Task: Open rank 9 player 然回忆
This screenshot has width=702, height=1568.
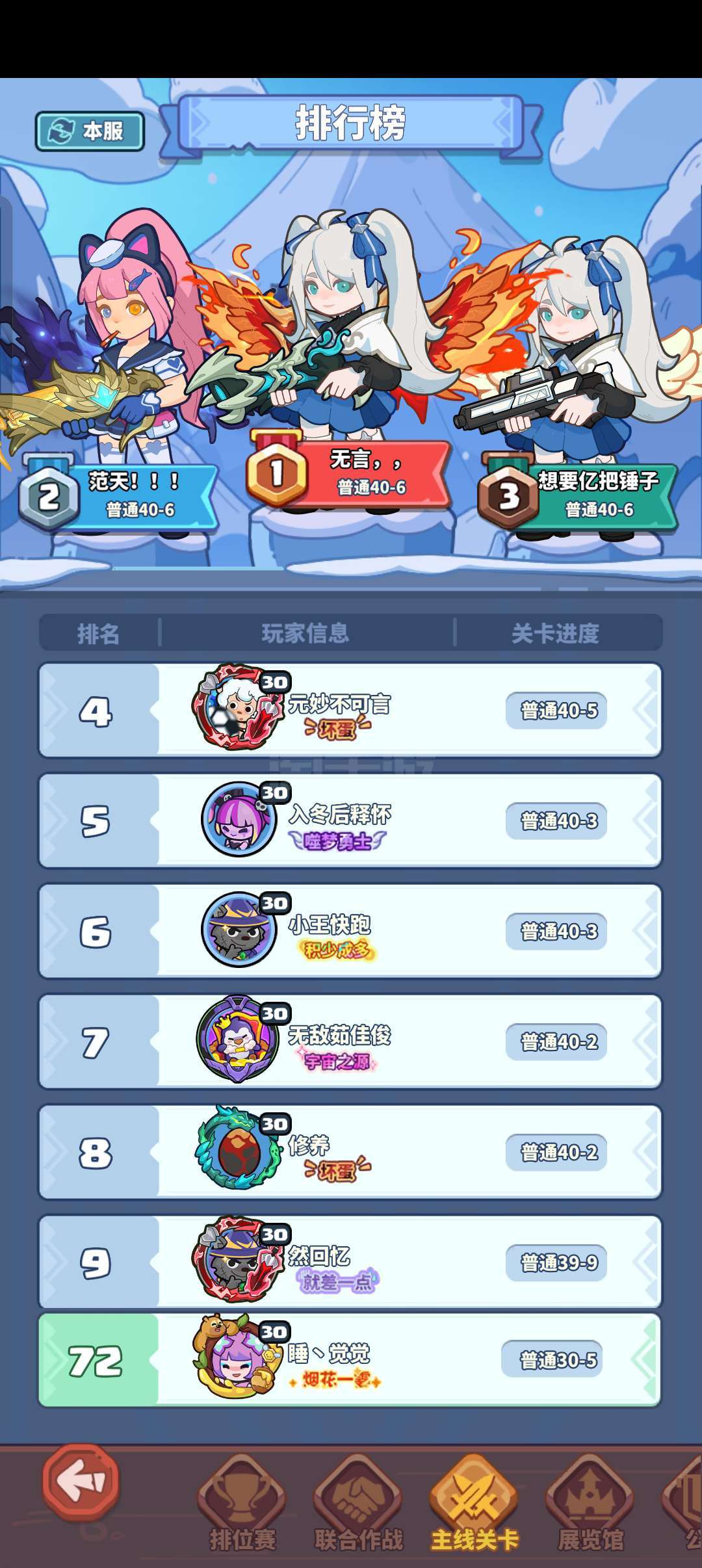Action: (x=350, y=1262)
